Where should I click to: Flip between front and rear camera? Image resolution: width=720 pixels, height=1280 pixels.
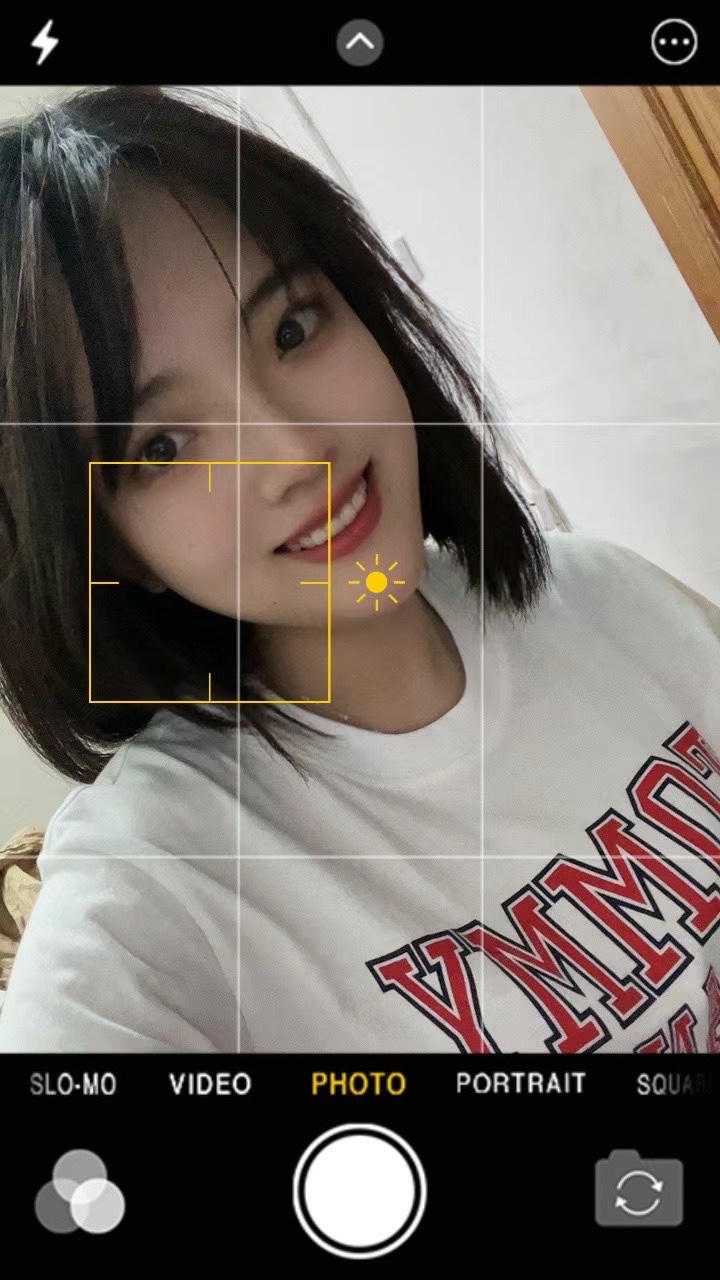(639, 1189)
